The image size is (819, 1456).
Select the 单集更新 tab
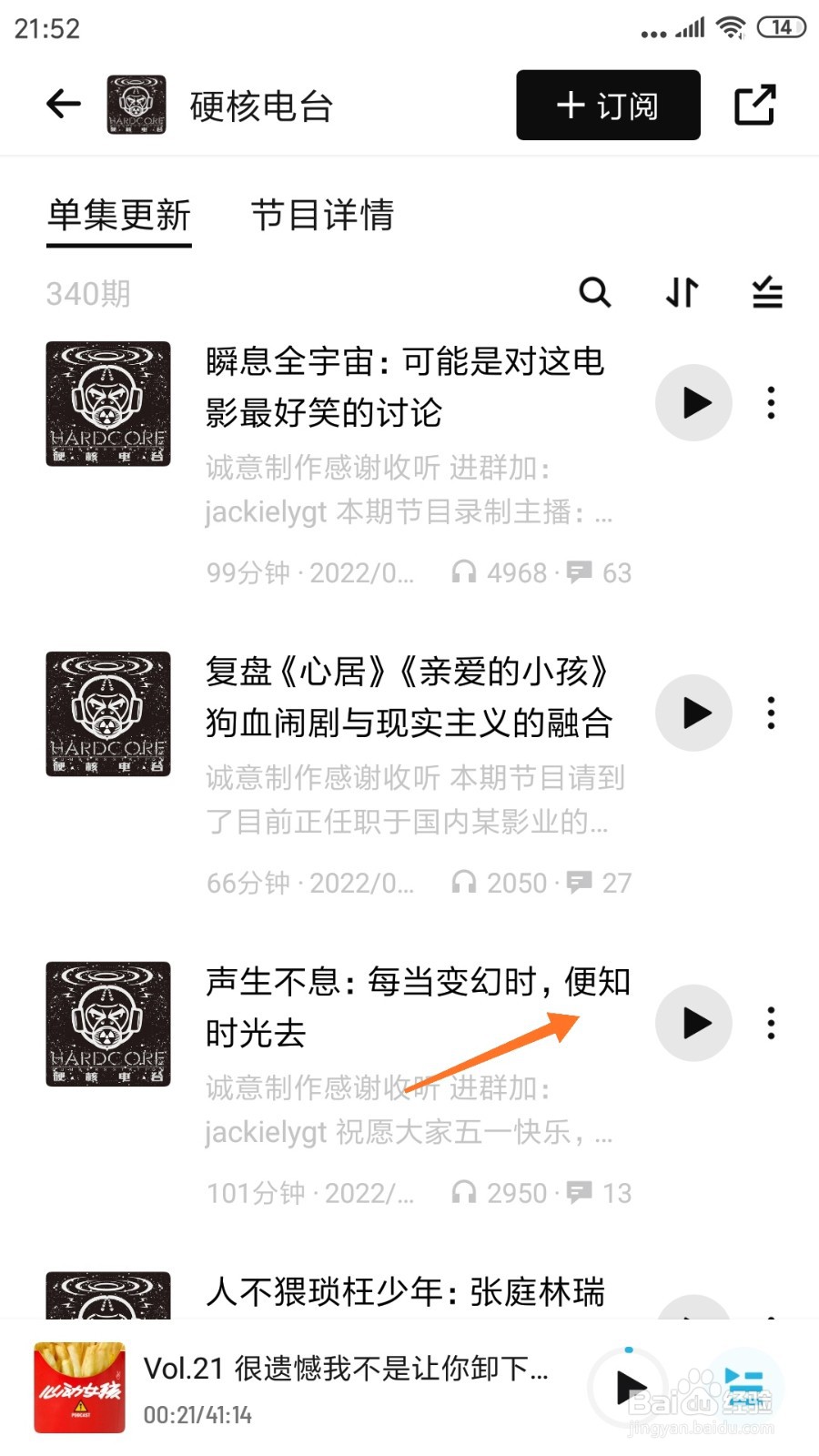coord(119,216)
